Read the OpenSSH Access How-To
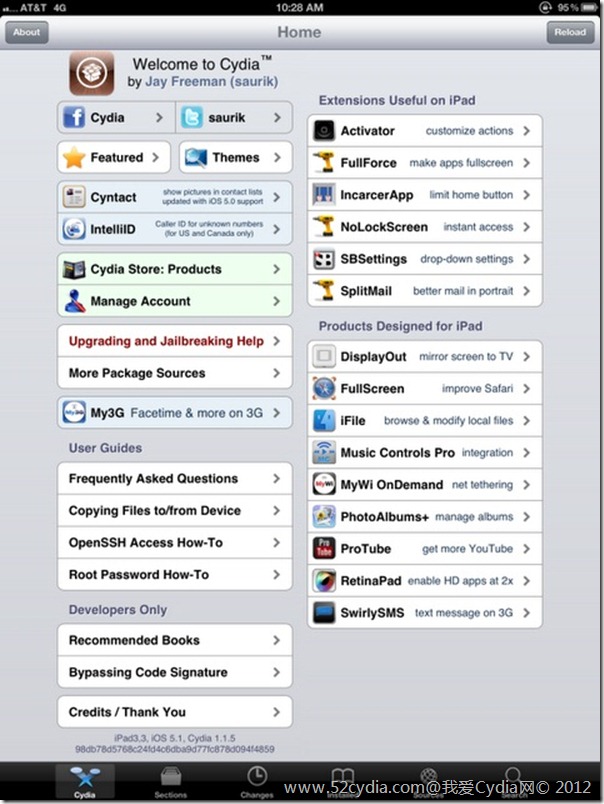The width and height of the screenshot is (604, 804). (175, 543)
